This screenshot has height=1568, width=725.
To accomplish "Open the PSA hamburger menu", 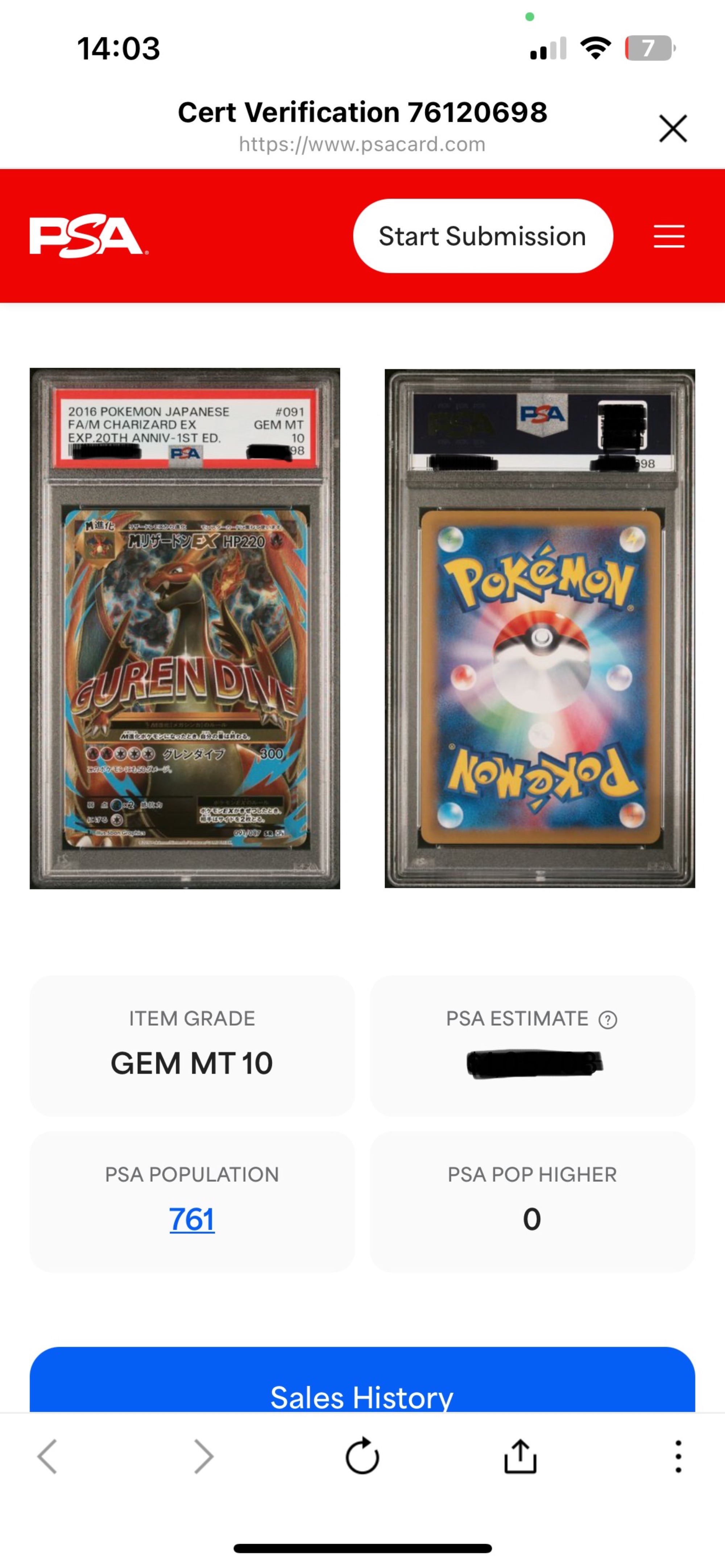I will pyautogui.click(x=669, y=236).
